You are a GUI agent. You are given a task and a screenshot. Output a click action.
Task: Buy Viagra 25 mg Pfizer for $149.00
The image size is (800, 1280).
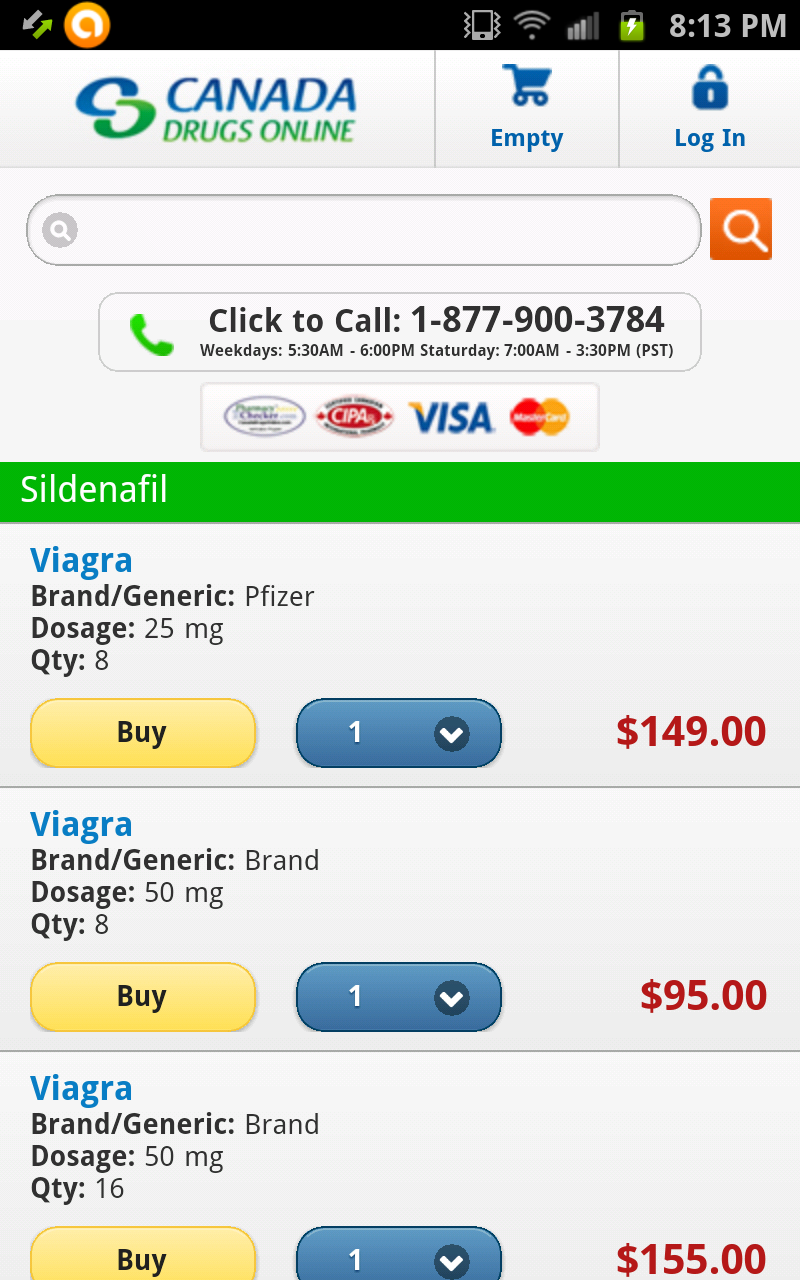click(x=143, y=733)
